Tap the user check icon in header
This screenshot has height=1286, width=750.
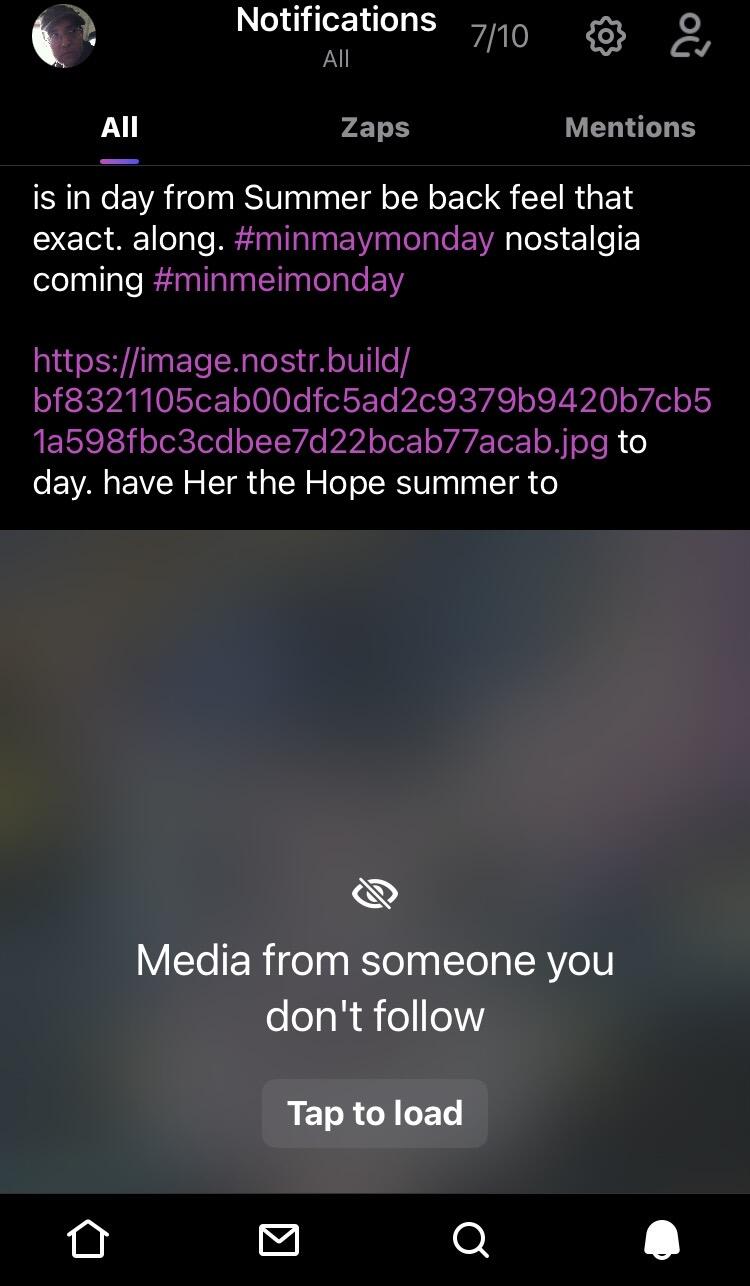[x=689, y=36]
